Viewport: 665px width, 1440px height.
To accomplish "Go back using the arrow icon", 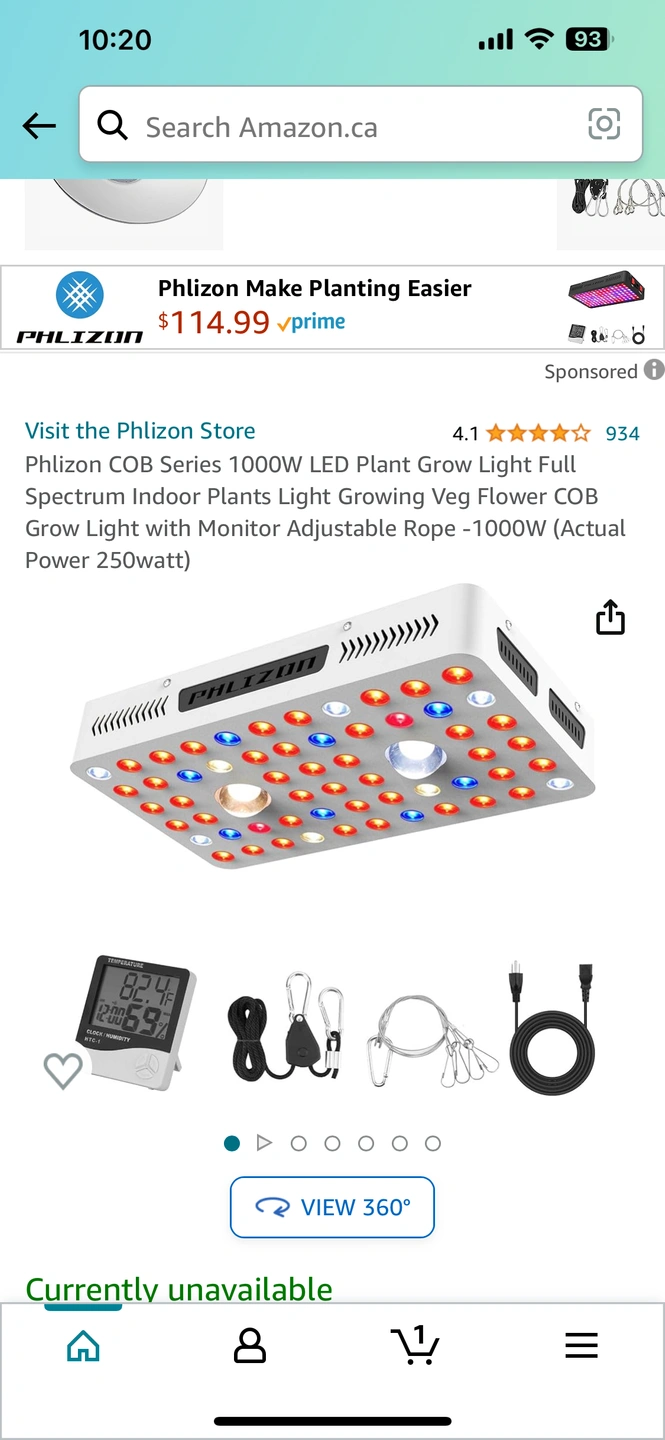I will click(39, 126).
